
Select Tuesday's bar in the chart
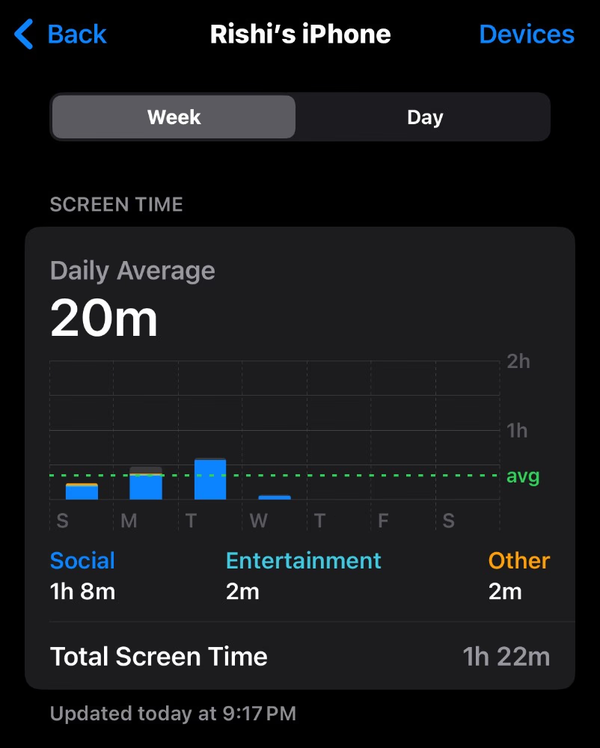point(210,480)
